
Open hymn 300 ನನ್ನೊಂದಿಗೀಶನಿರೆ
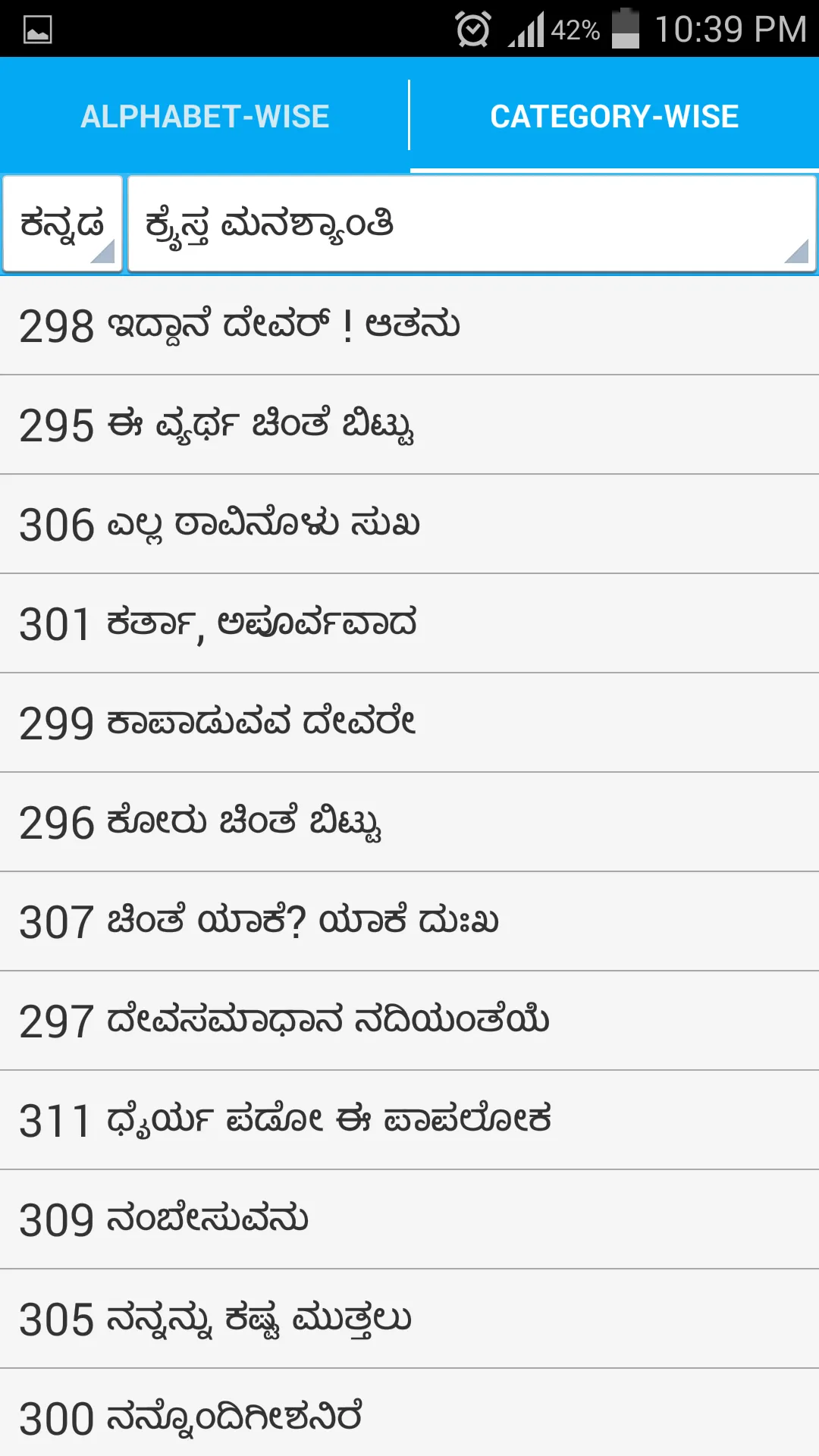click(x=409, y=1413)
